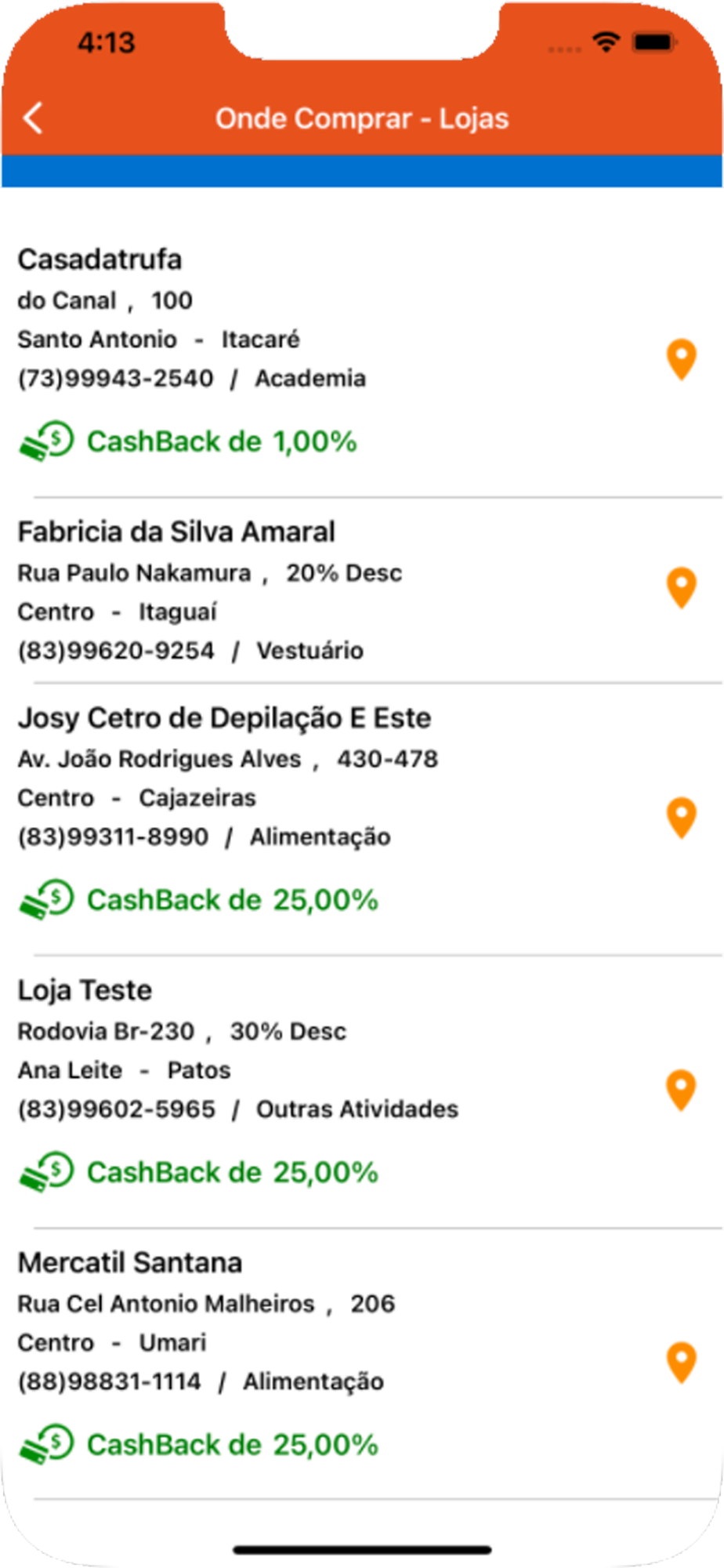The height and width of the screenshot is (1568, 724).
Task: View Loja Teste on the map
Action: pos(681,1090)
